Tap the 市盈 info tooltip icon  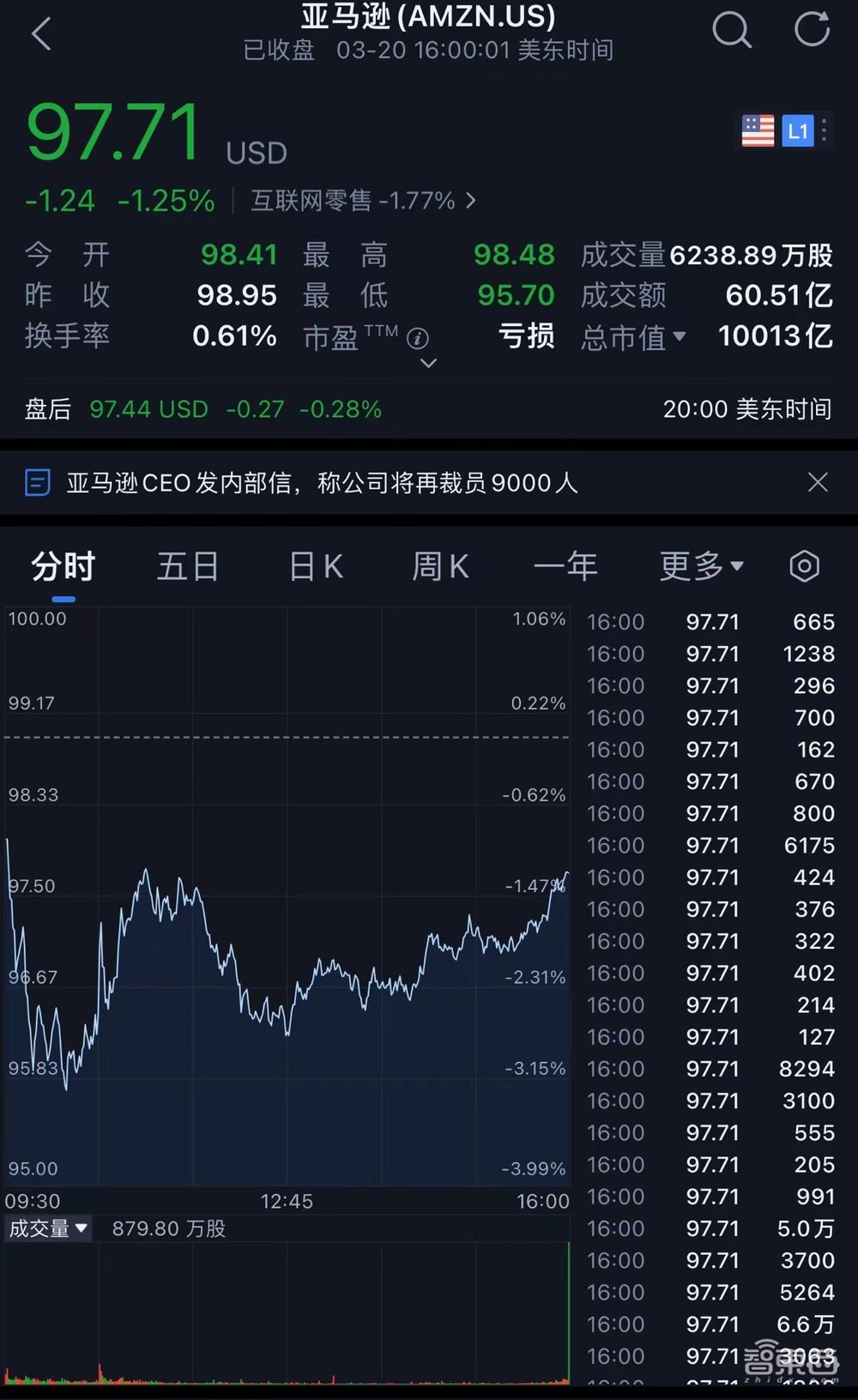pyautogui.click(x=418, y=339)
